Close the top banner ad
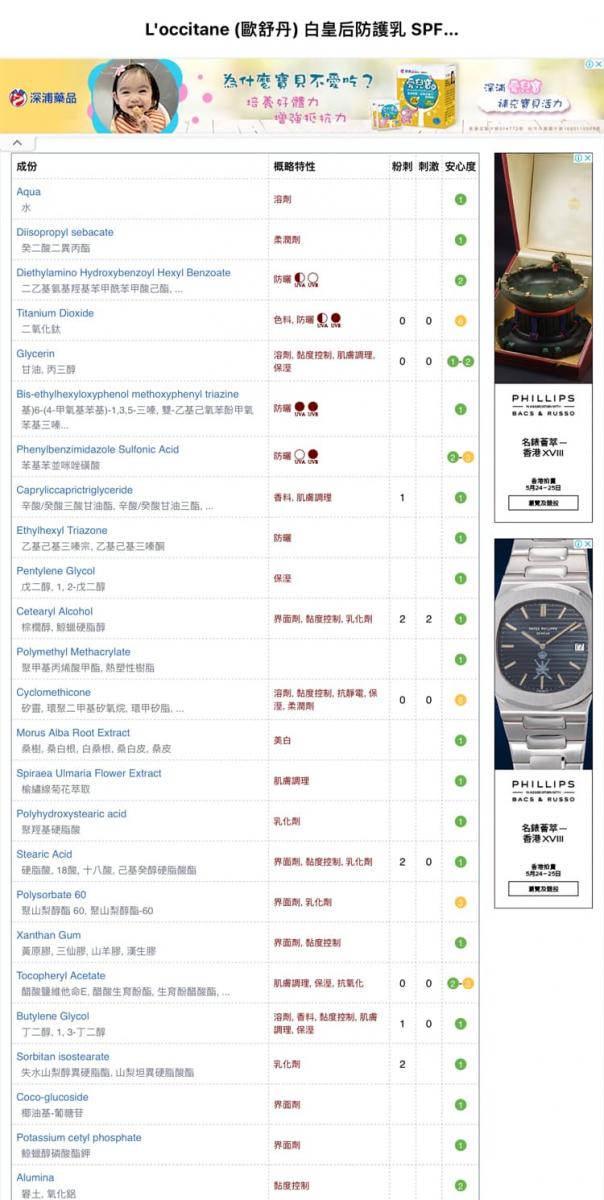Screen dimensions: 604x1200 point(597,64)
